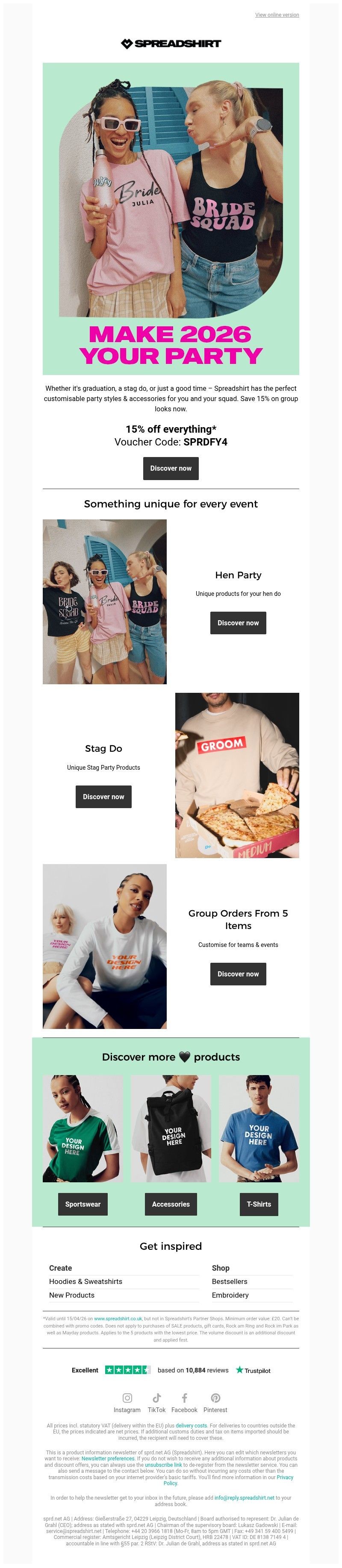Open the View online version link
This screenshot has height=1568, width=342.
[277, 15]
